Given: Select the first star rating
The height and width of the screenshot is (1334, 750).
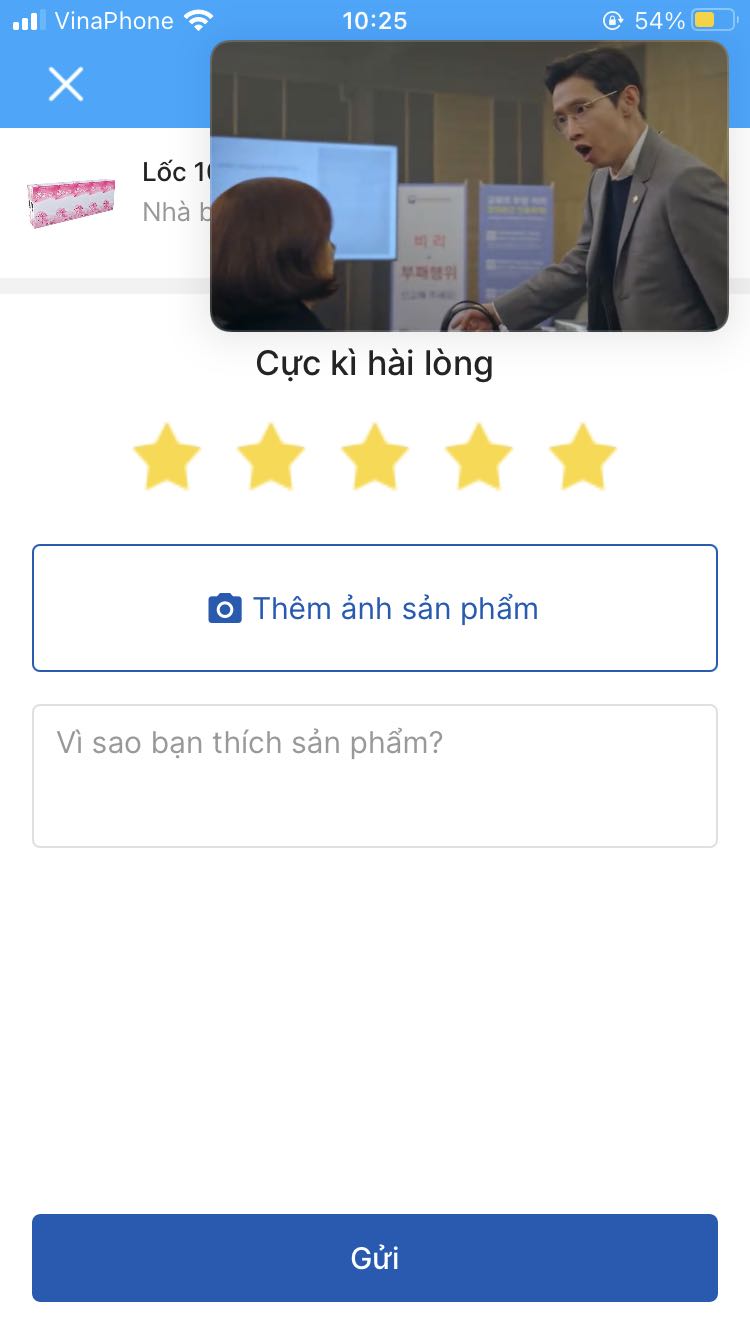Looking at the screenshot, I should 166,456.
